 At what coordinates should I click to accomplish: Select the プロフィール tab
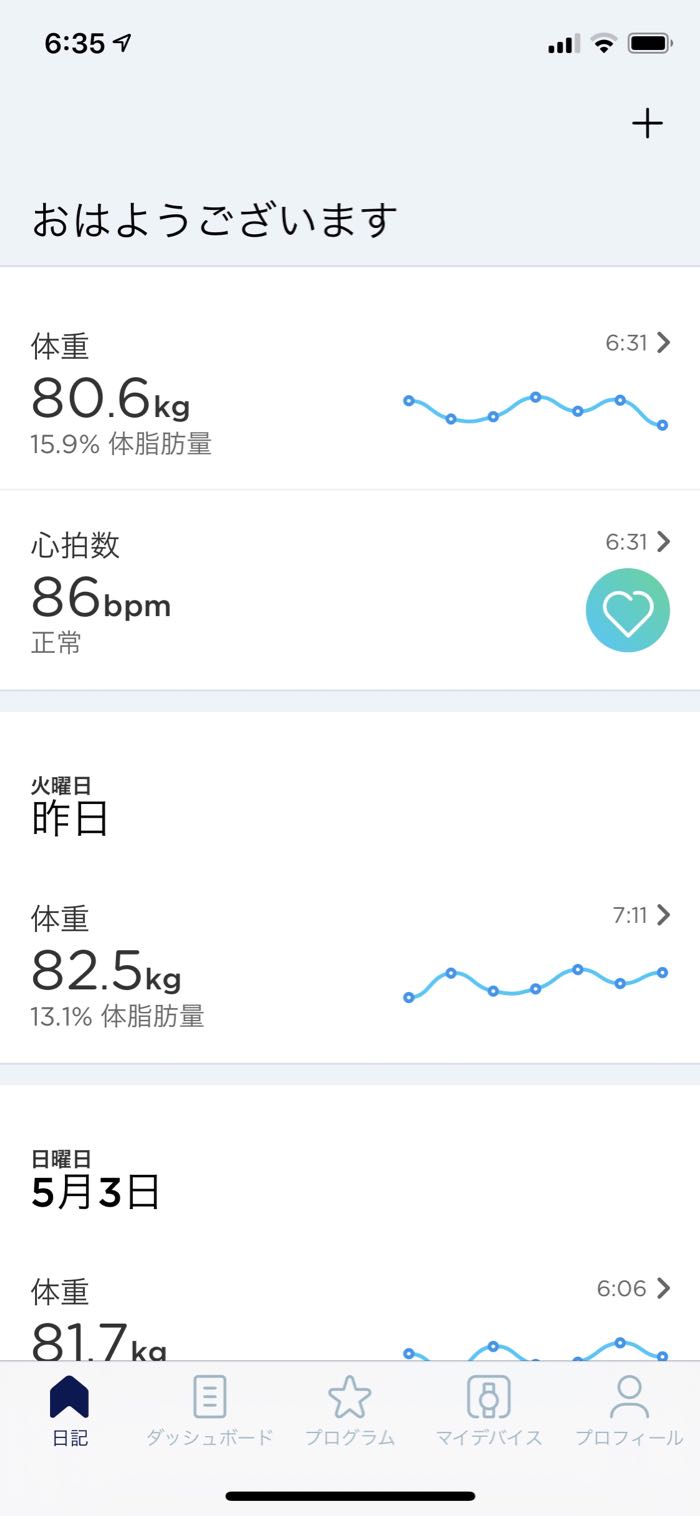[629, 1410]
